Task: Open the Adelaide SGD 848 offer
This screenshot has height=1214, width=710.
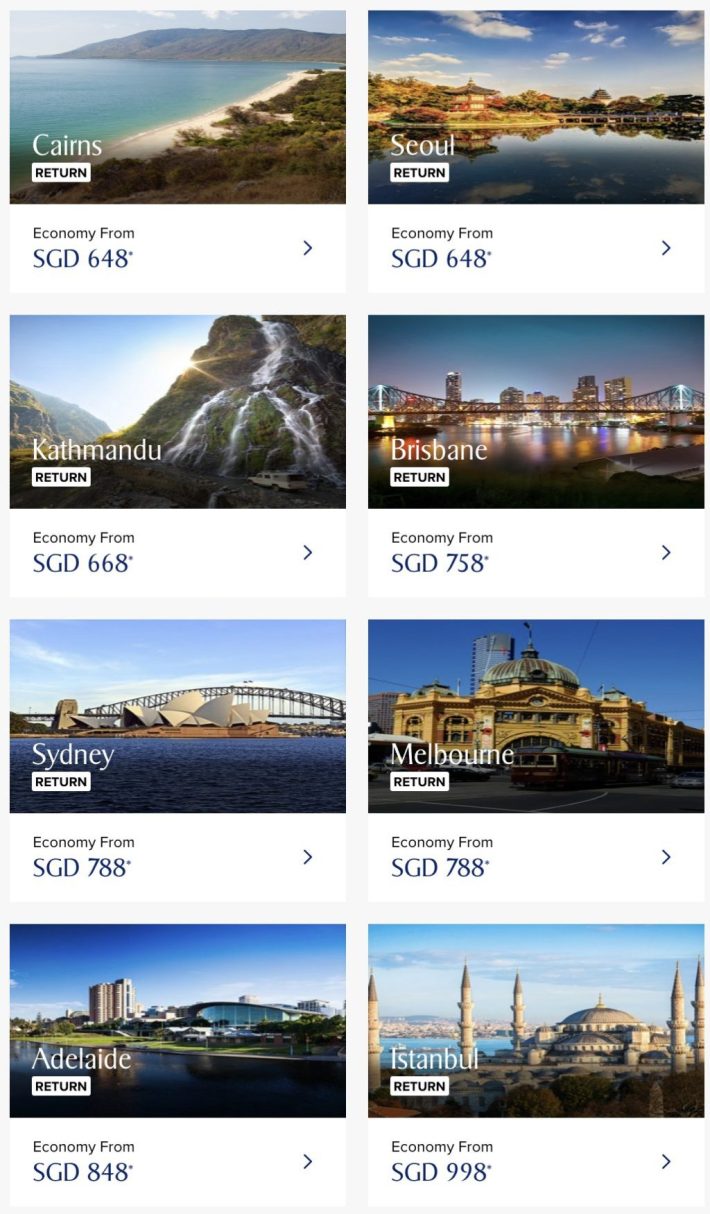Action: point(177,1065)
